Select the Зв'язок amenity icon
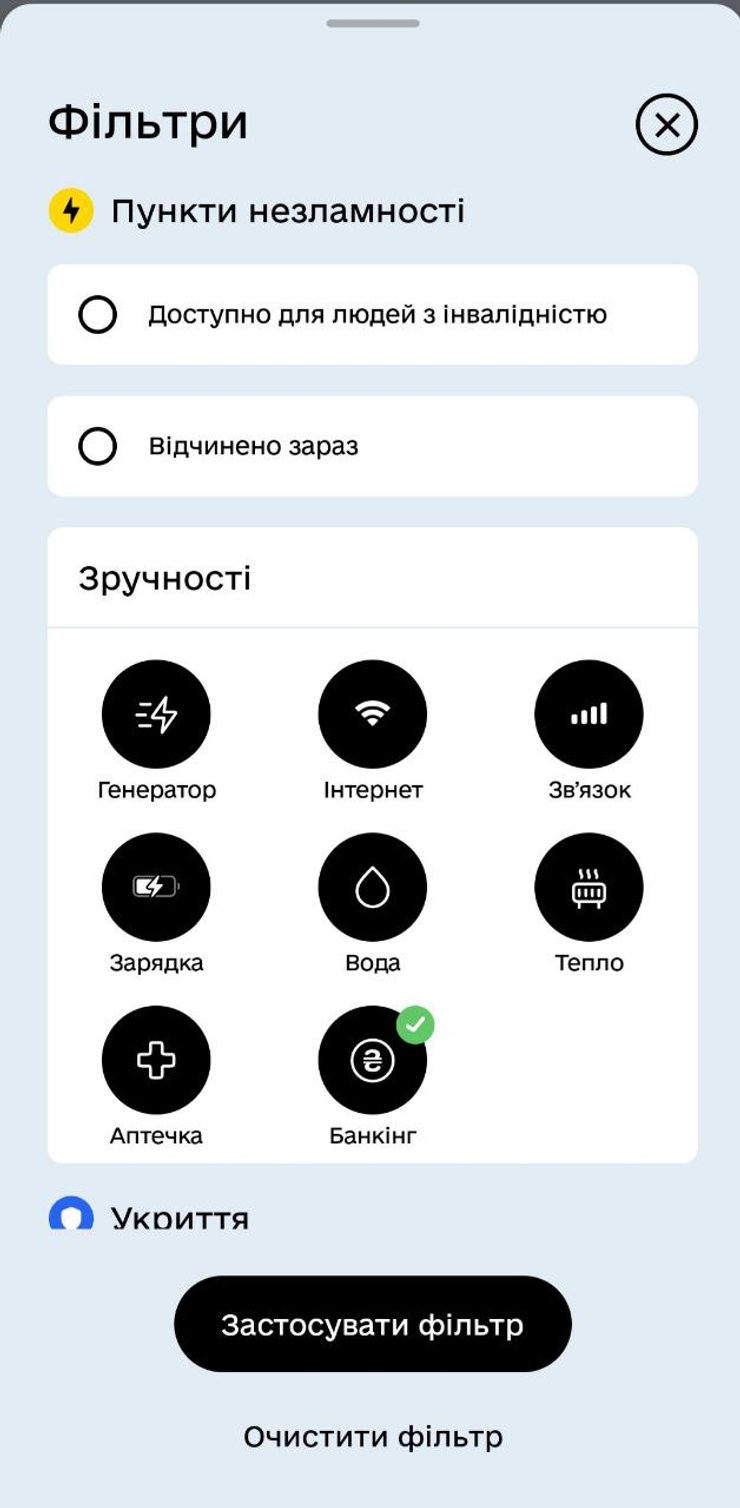The image size is (740, 1508). tap(589, 713)
